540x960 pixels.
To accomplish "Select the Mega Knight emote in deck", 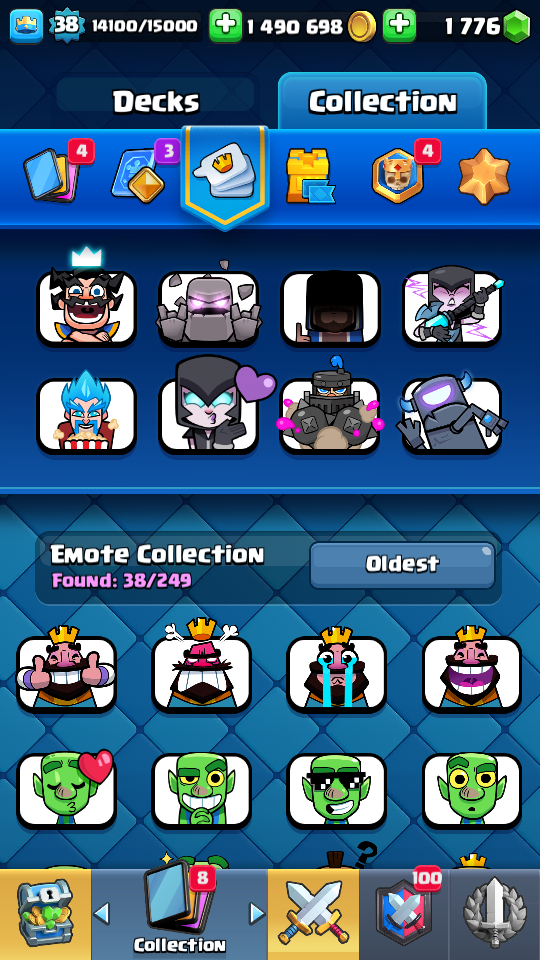I will [x=331, y=415].
